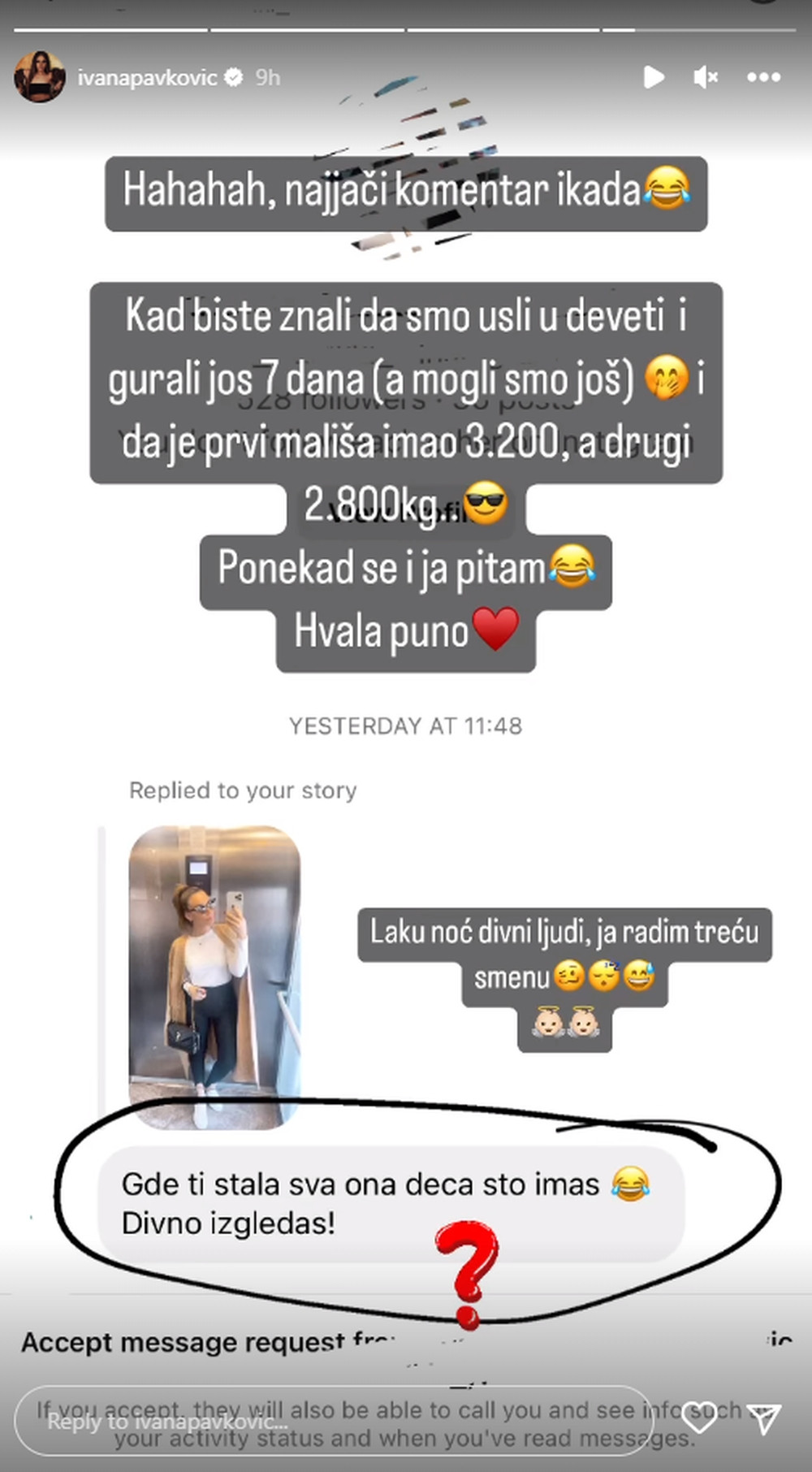Viewport: 812px width, 1472px height.
Task: Unmute the story sound
Action: pos(706,77)
